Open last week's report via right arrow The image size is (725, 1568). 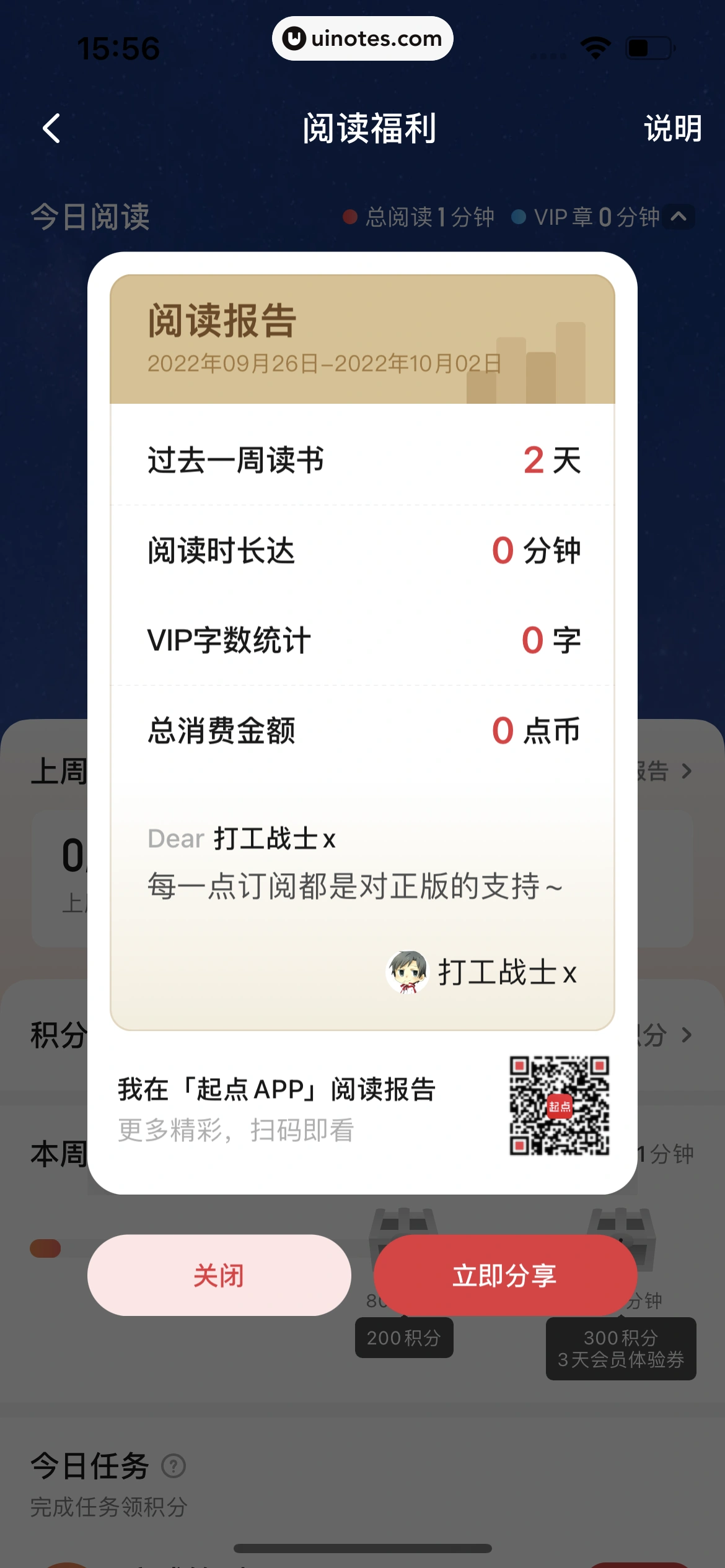(688, 771)
